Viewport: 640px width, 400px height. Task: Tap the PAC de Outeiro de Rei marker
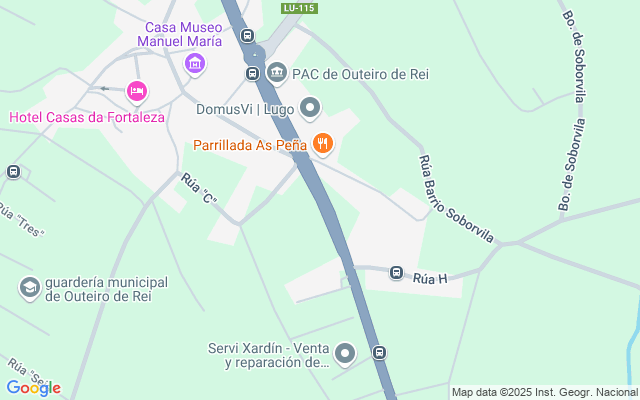[x=277, y=73]
